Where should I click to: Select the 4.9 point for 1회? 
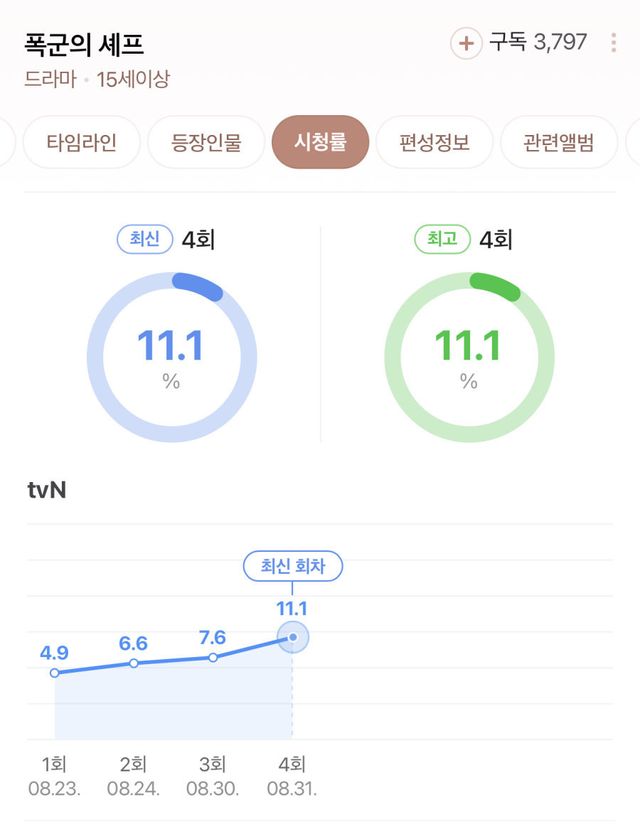click(54, 673)
